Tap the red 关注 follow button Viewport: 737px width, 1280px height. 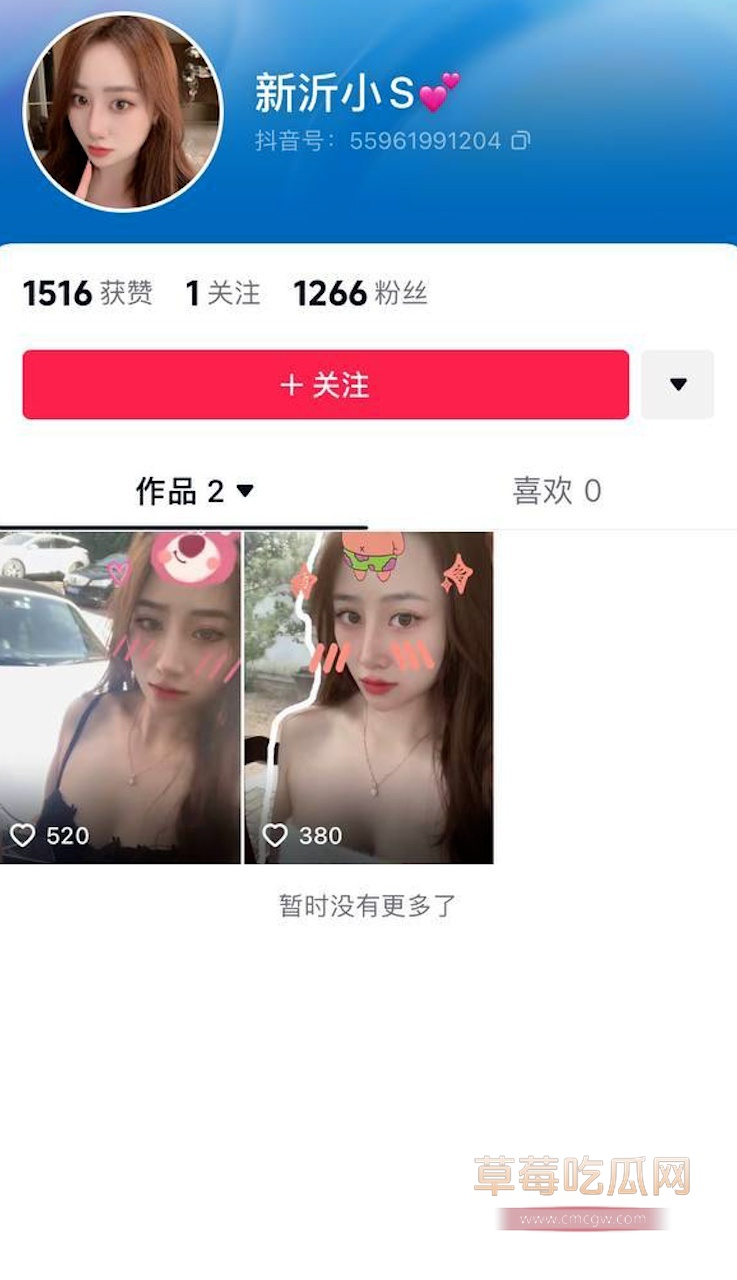pyautogui.click(x=325, y=385)
